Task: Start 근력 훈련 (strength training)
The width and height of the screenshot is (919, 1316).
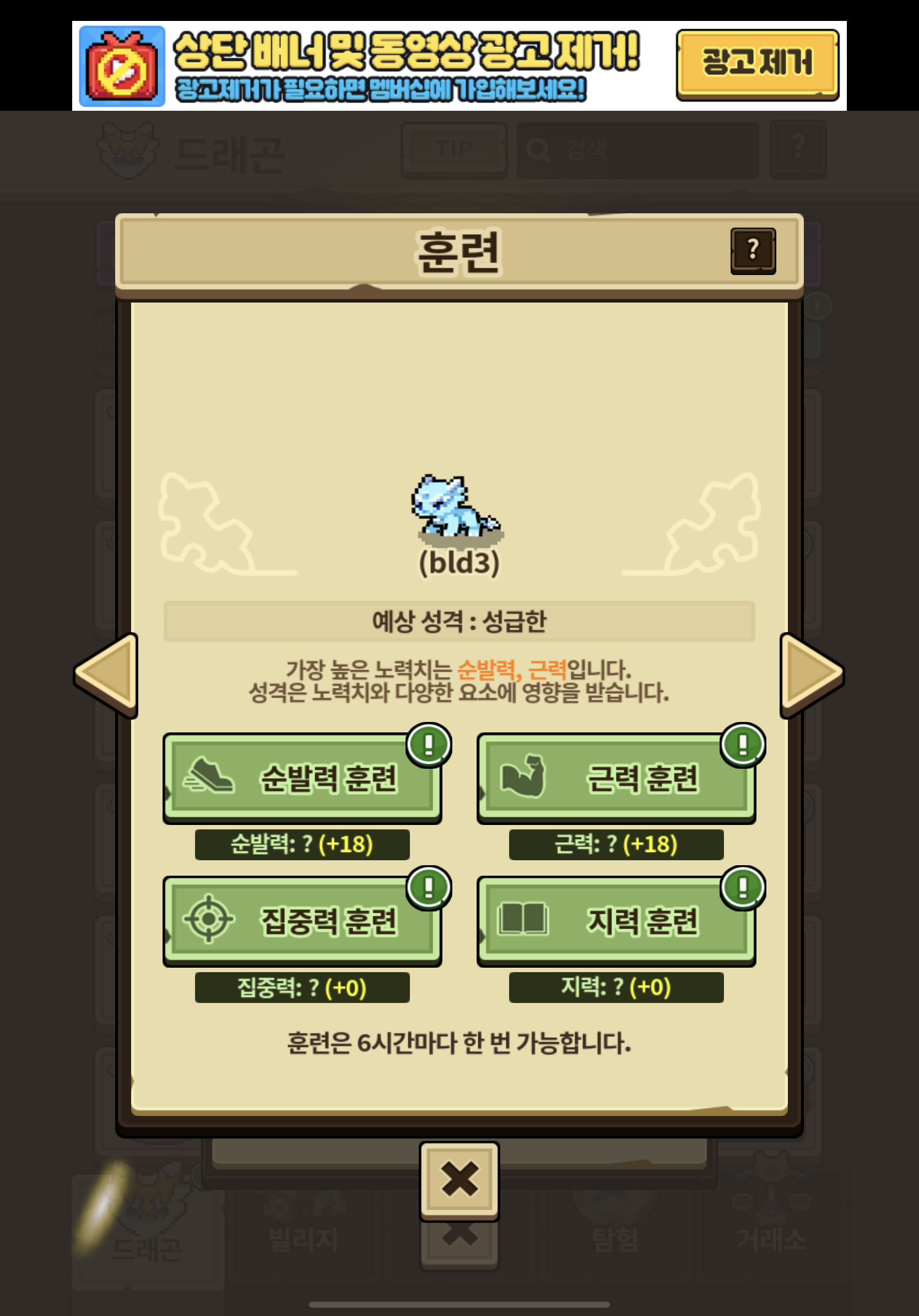Action: (x=616, y=777)
